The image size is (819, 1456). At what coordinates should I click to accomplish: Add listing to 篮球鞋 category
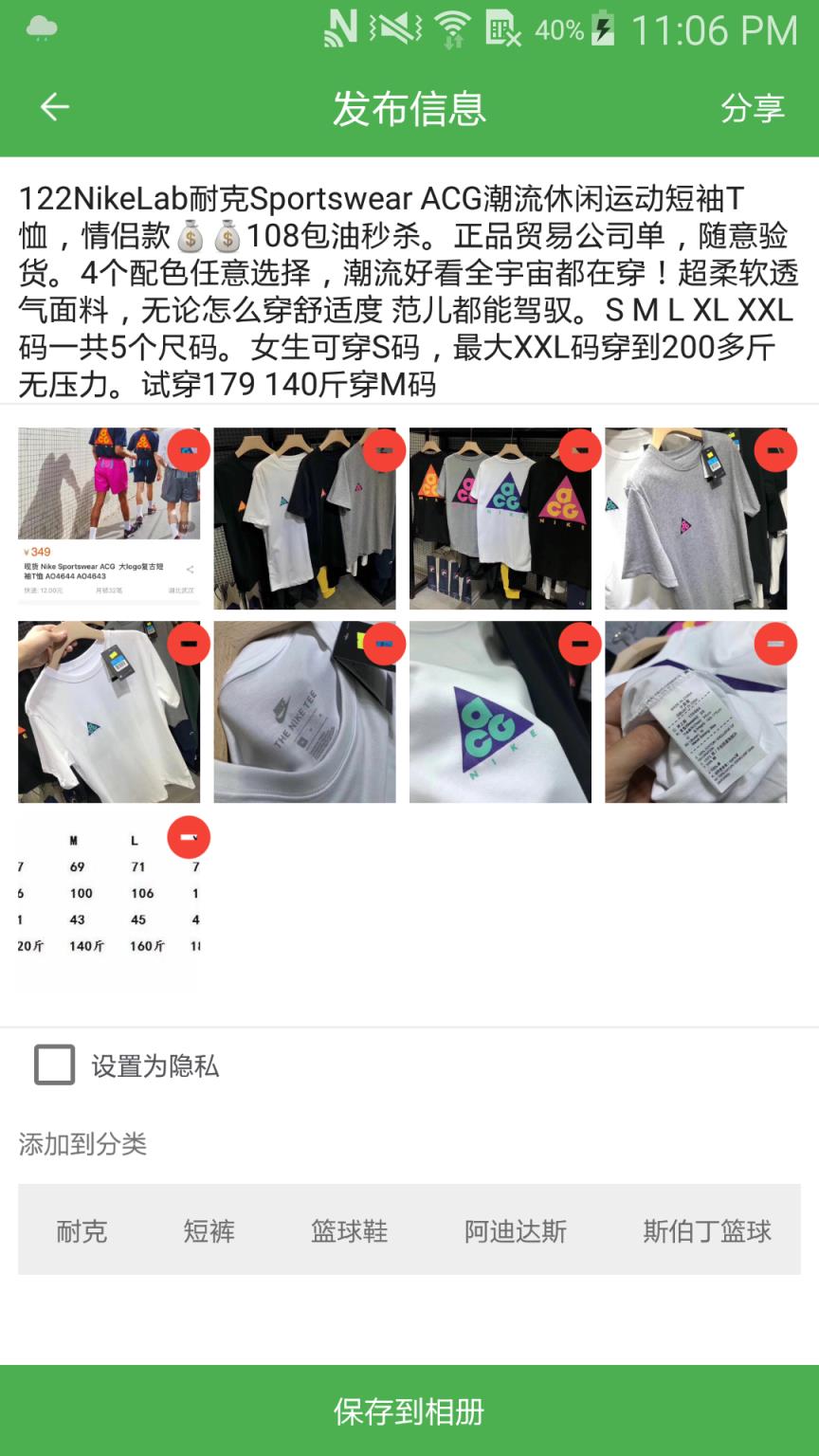(349, 1230)
